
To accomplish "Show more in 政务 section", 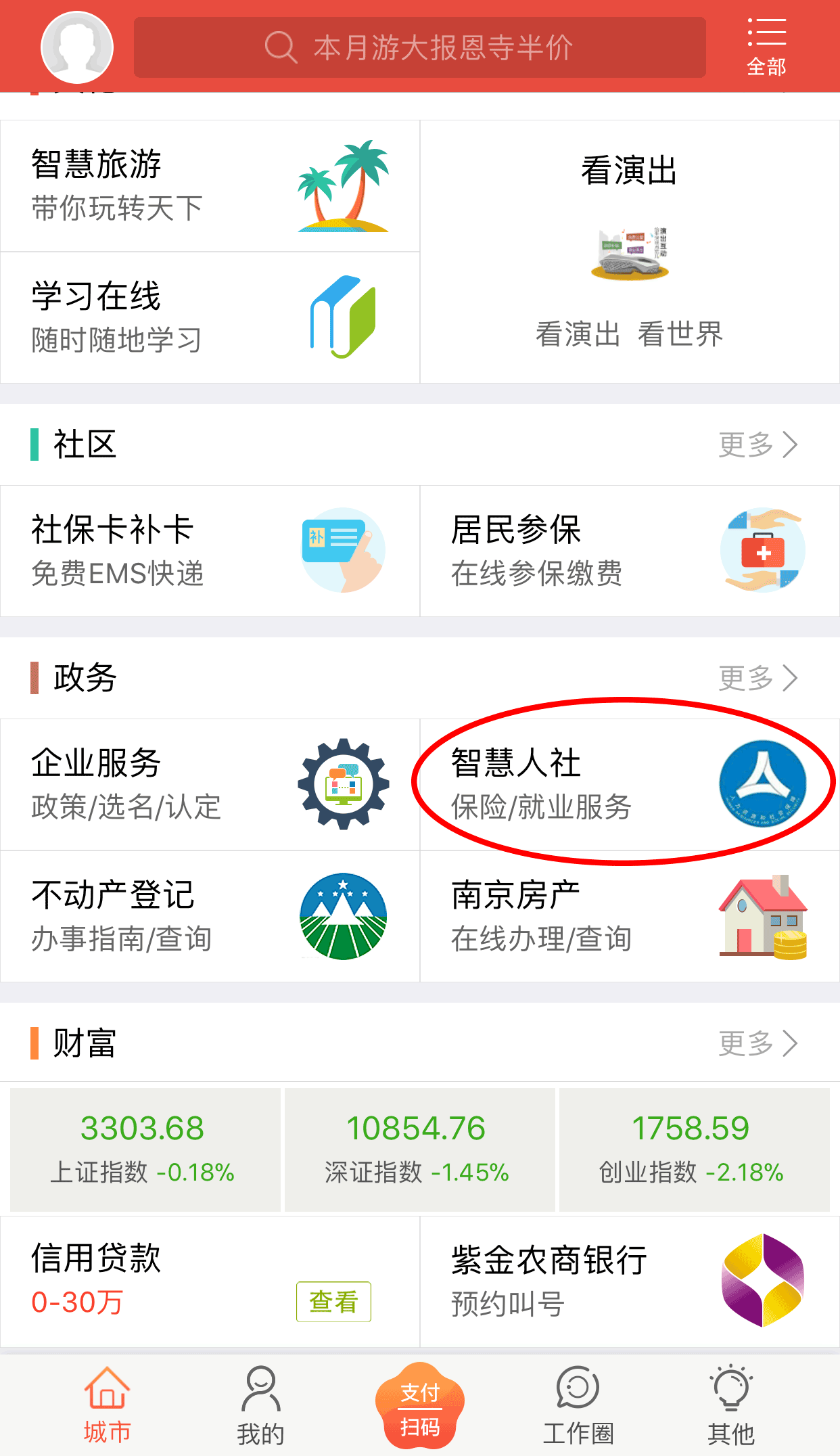I will point(757,677).
